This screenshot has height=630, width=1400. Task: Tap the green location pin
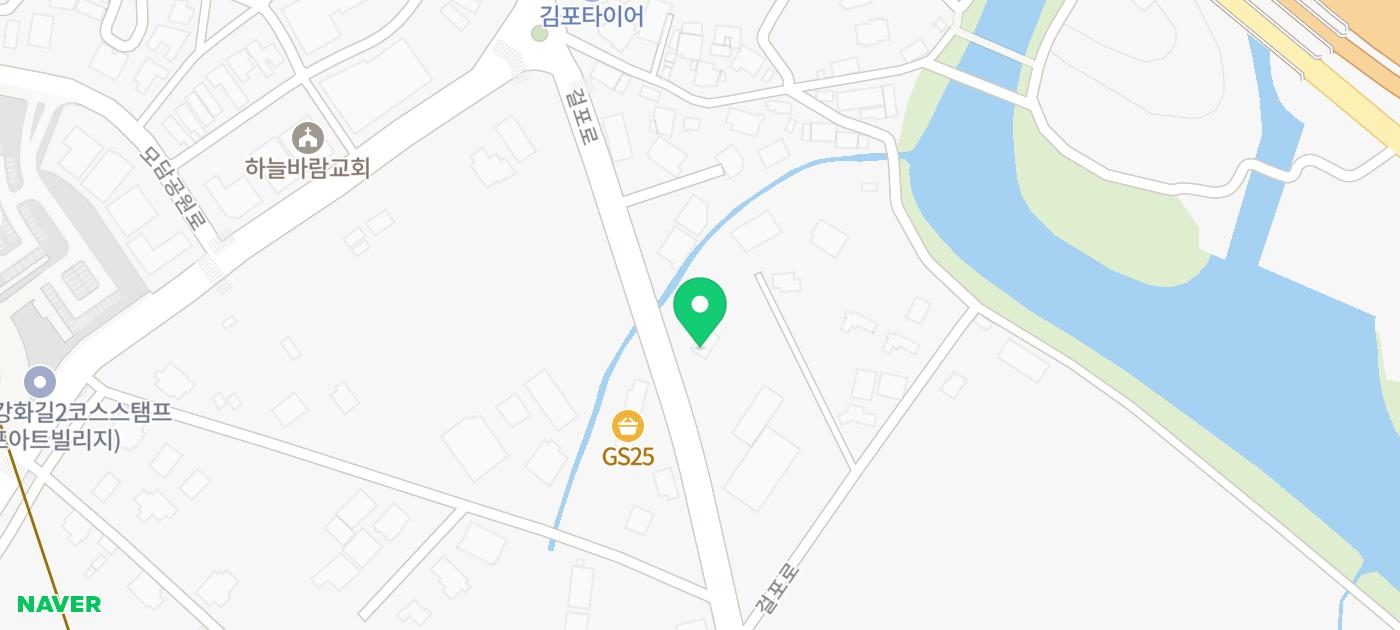tap(700, 307)
